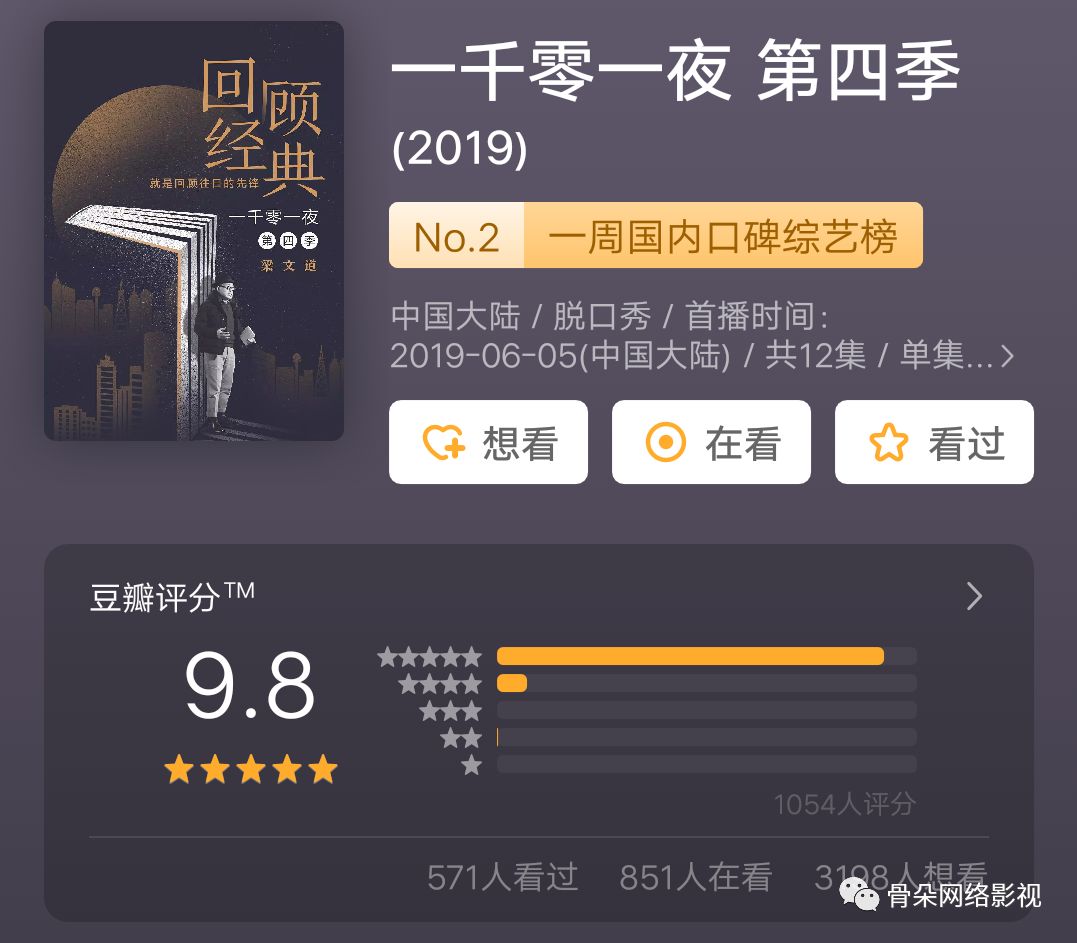Screen dimensions: 1077x943
Task: Open the 豆瓣评分 rating details
Action: pyautogui.click(x=974, y=597)
